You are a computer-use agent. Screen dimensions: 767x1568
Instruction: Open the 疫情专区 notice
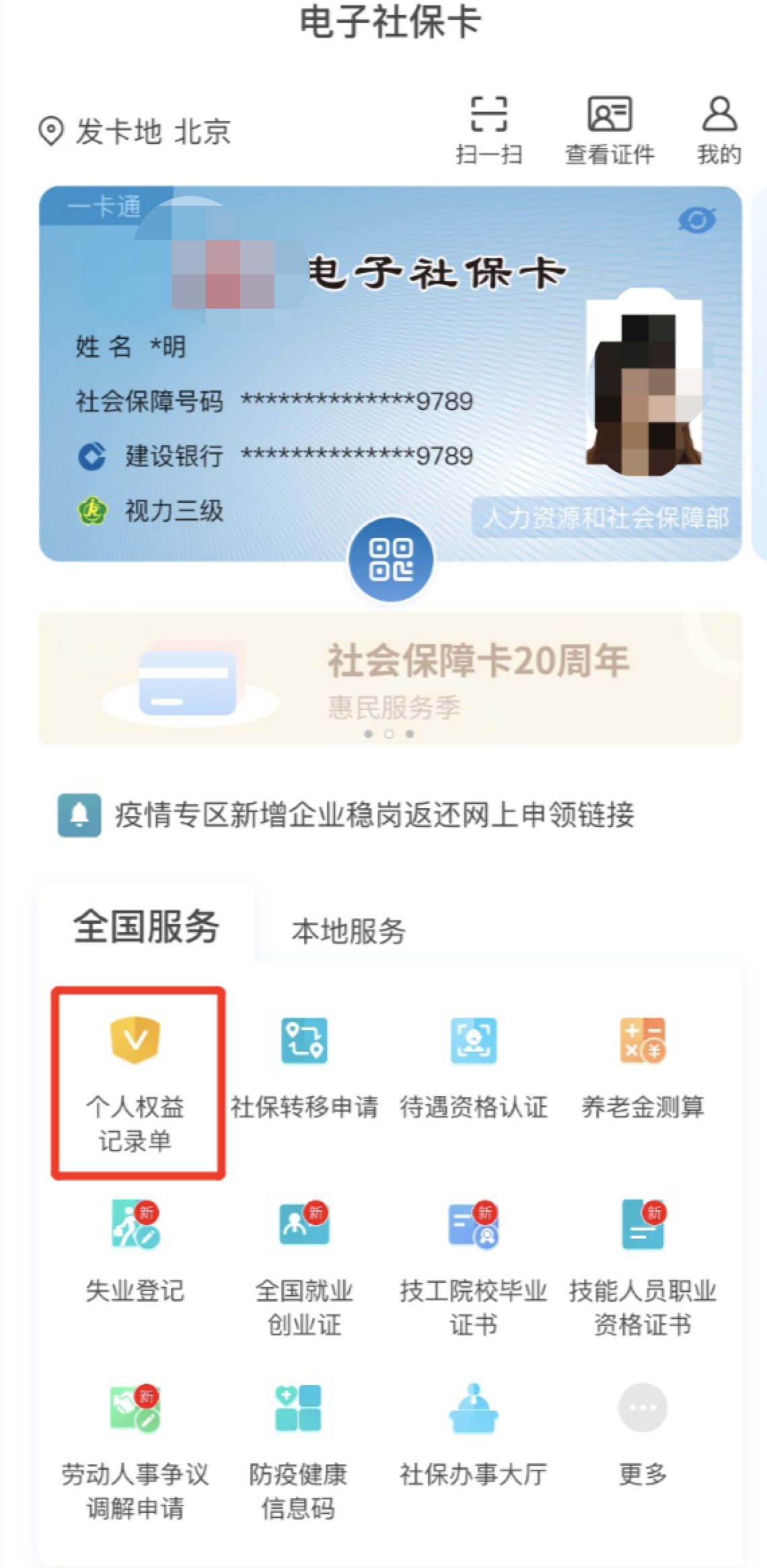pyautogui.click(x=373, y=815)
